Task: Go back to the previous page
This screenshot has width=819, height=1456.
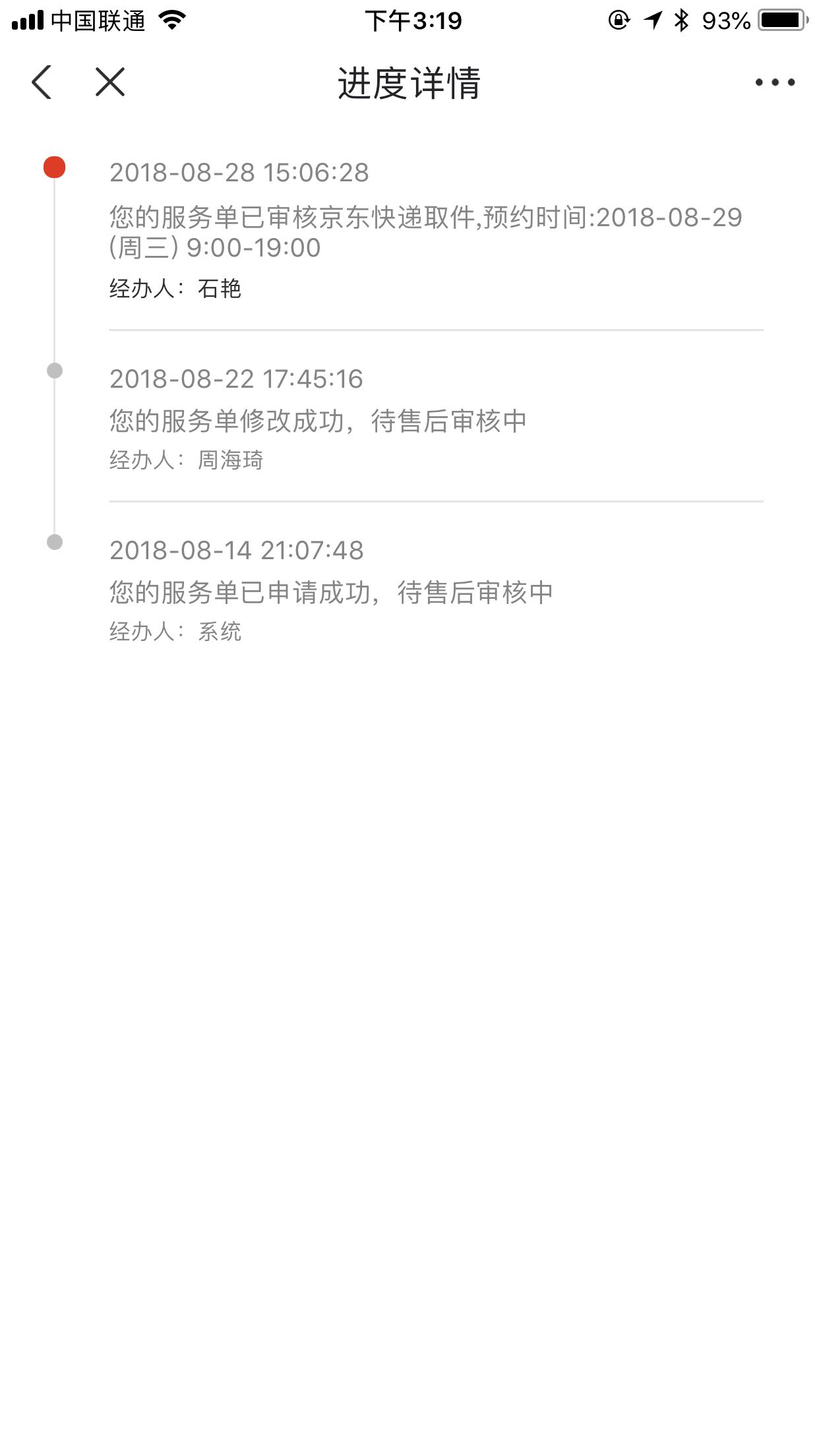Action: point(42,82)
